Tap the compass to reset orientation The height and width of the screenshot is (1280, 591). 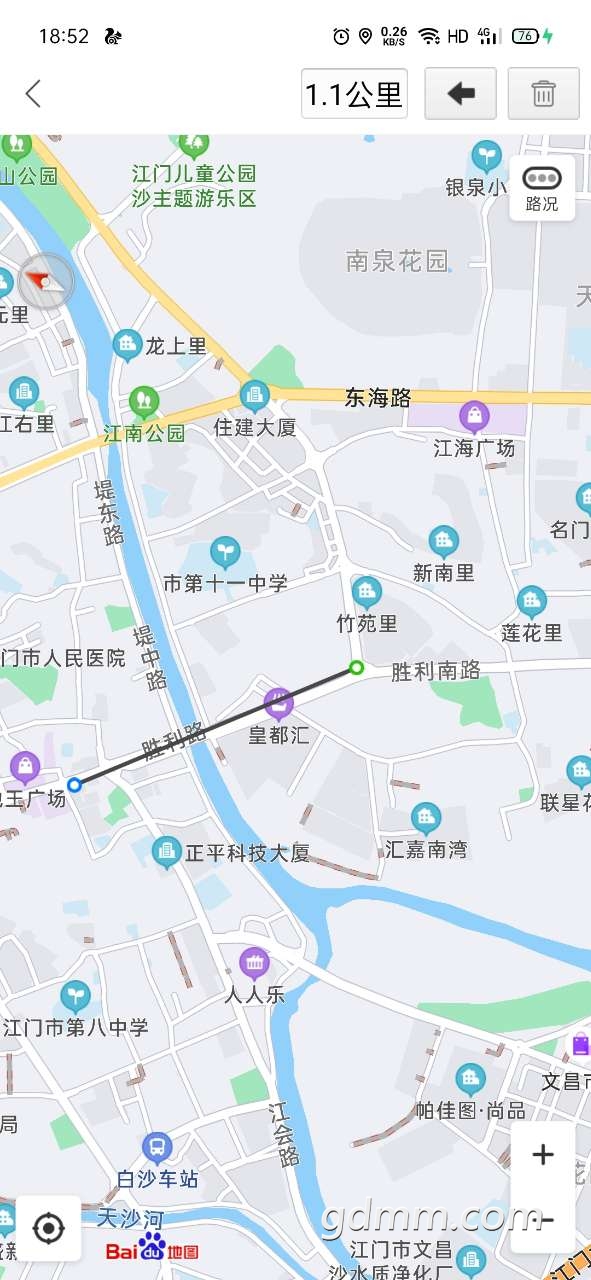46,281
